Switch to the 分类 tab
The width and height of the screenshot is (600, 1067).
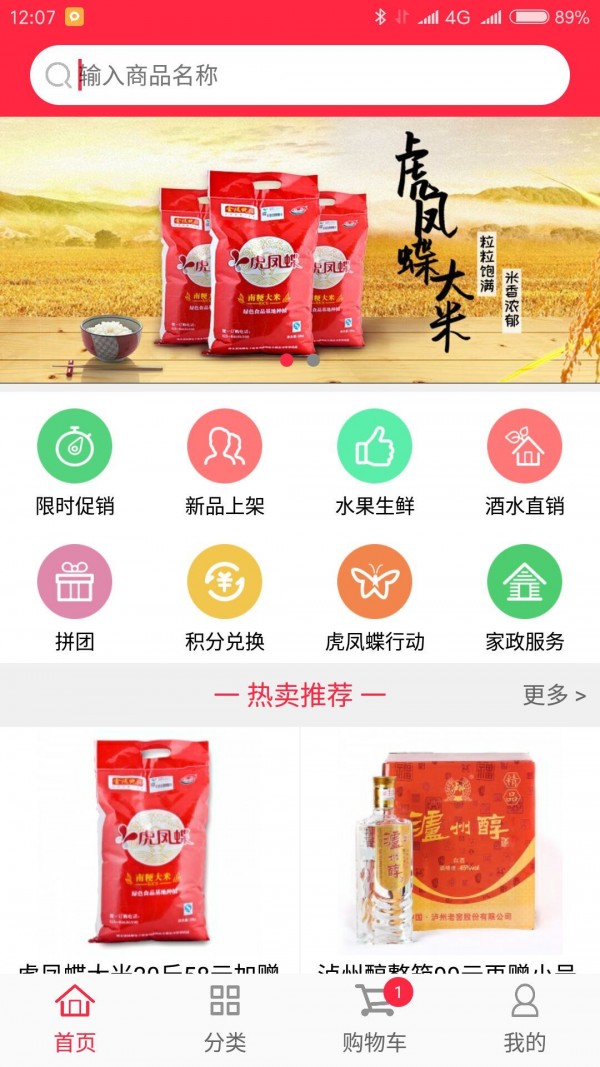click(x=225, y=1018)
